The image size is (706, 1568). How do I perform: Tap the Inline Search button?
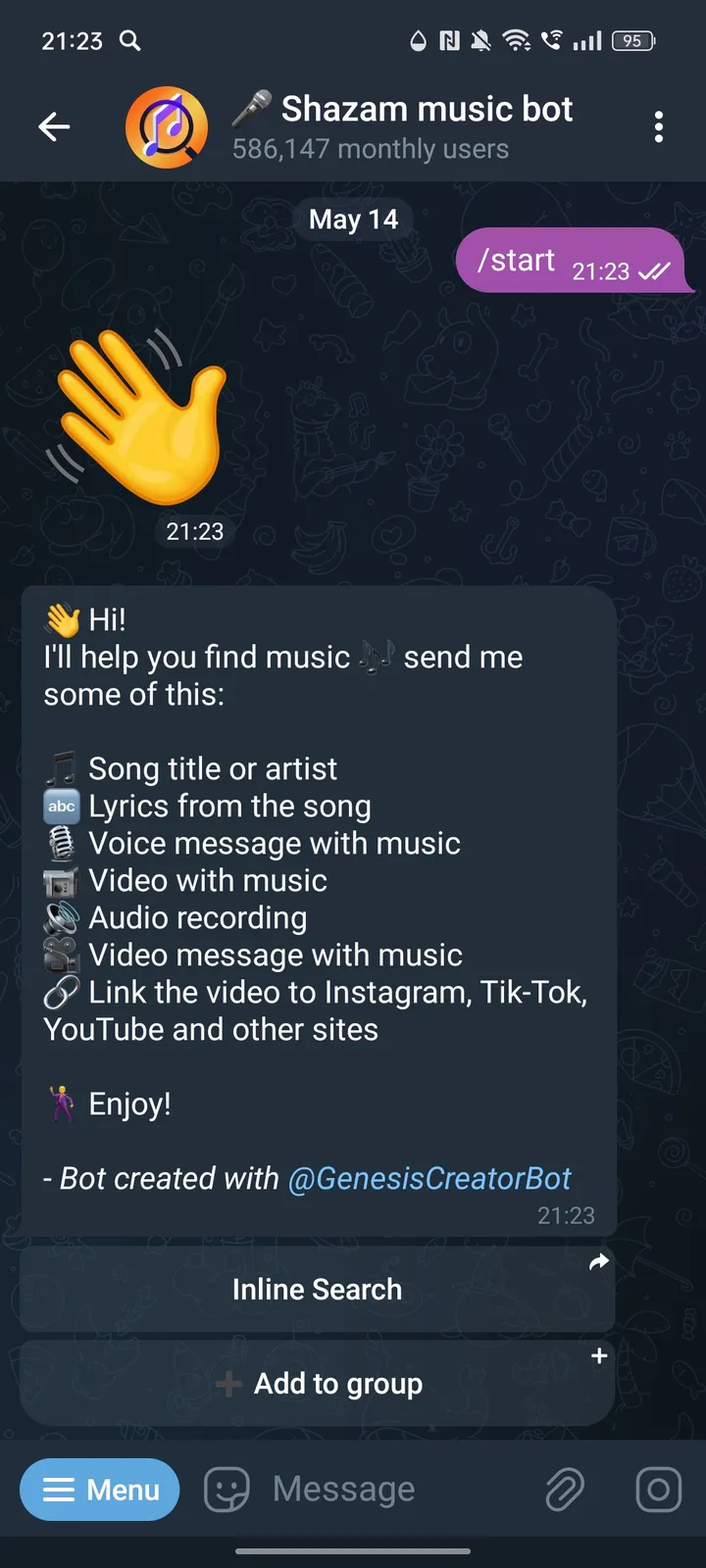coord(316,1289)
